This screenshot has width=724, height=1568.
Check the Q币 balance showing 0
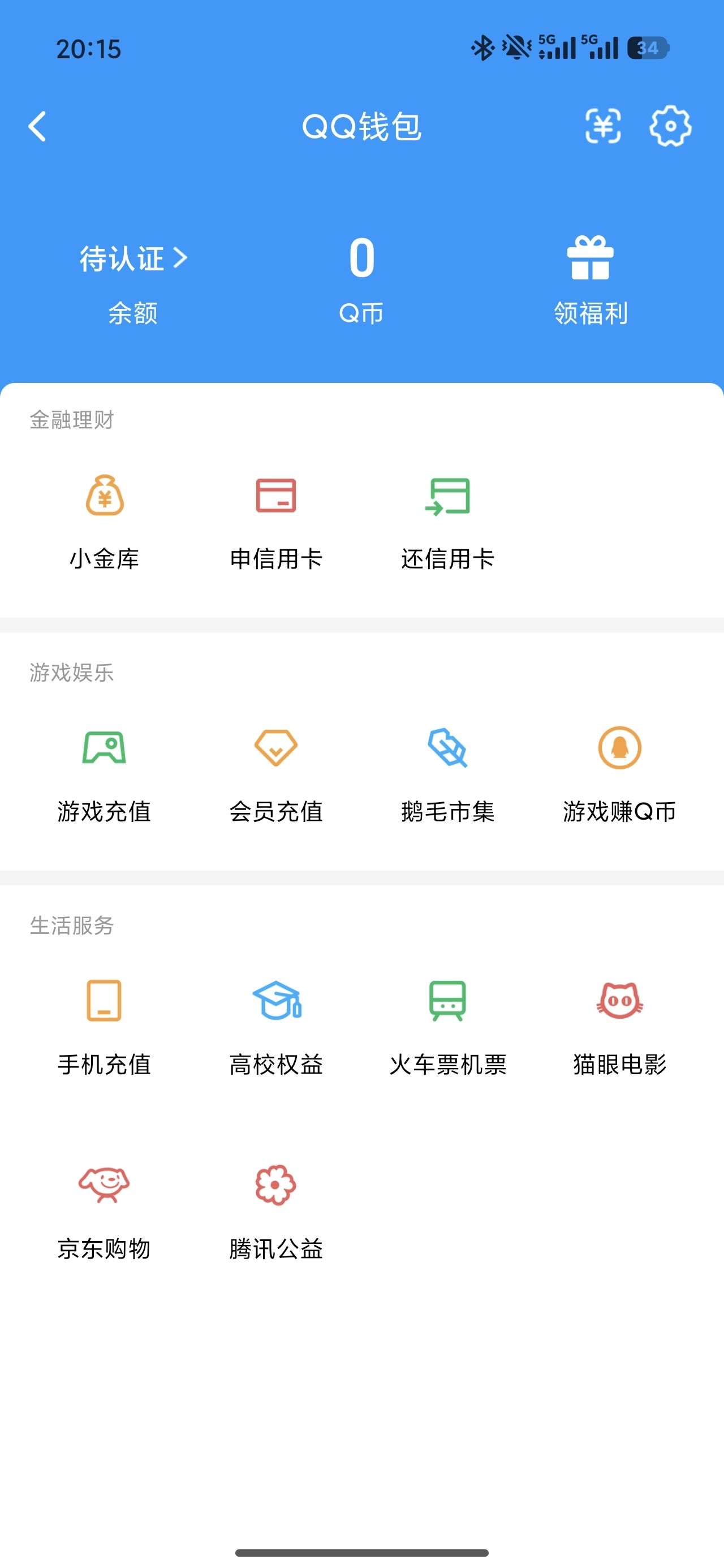pos(360,257)
